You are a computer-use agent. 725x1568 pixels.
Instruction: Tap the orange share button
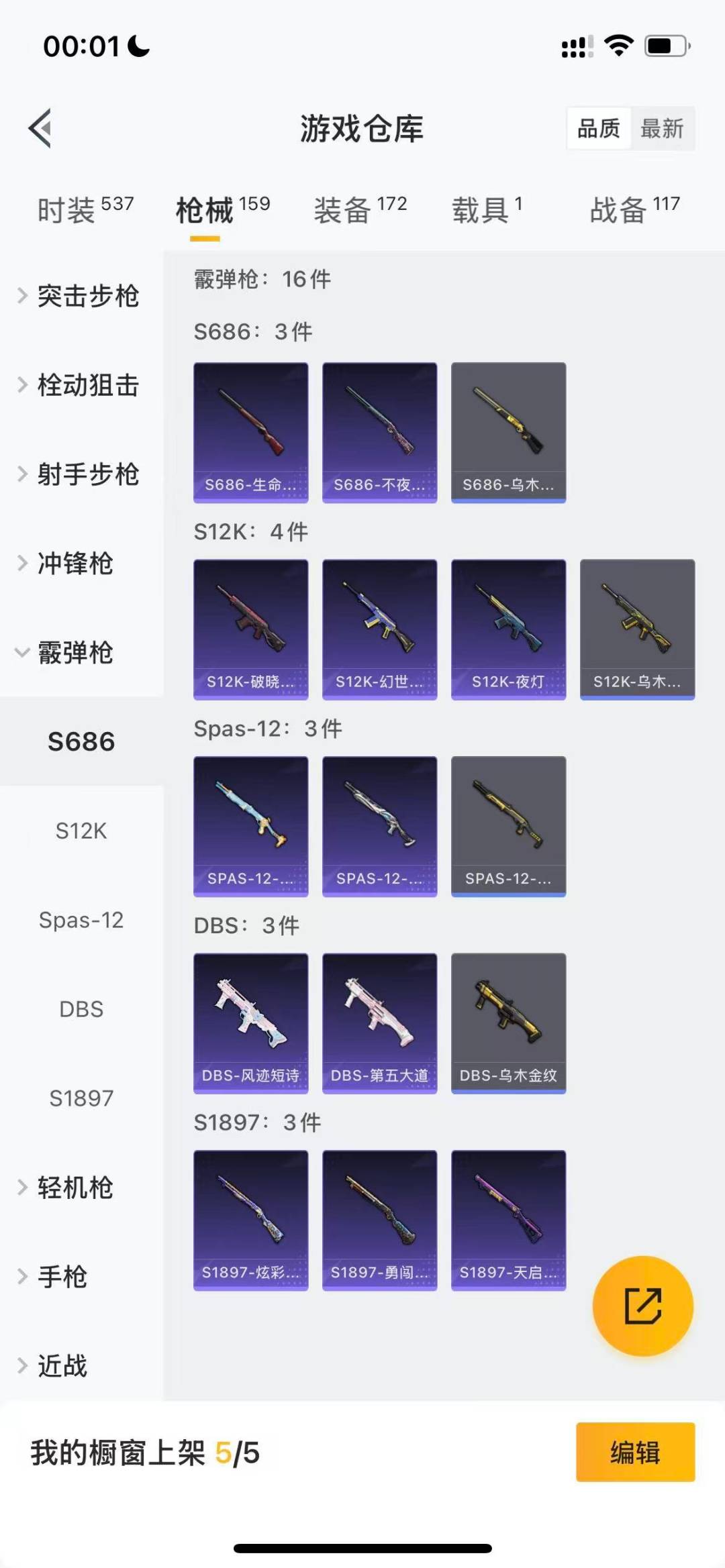(x=642, y=1304)
